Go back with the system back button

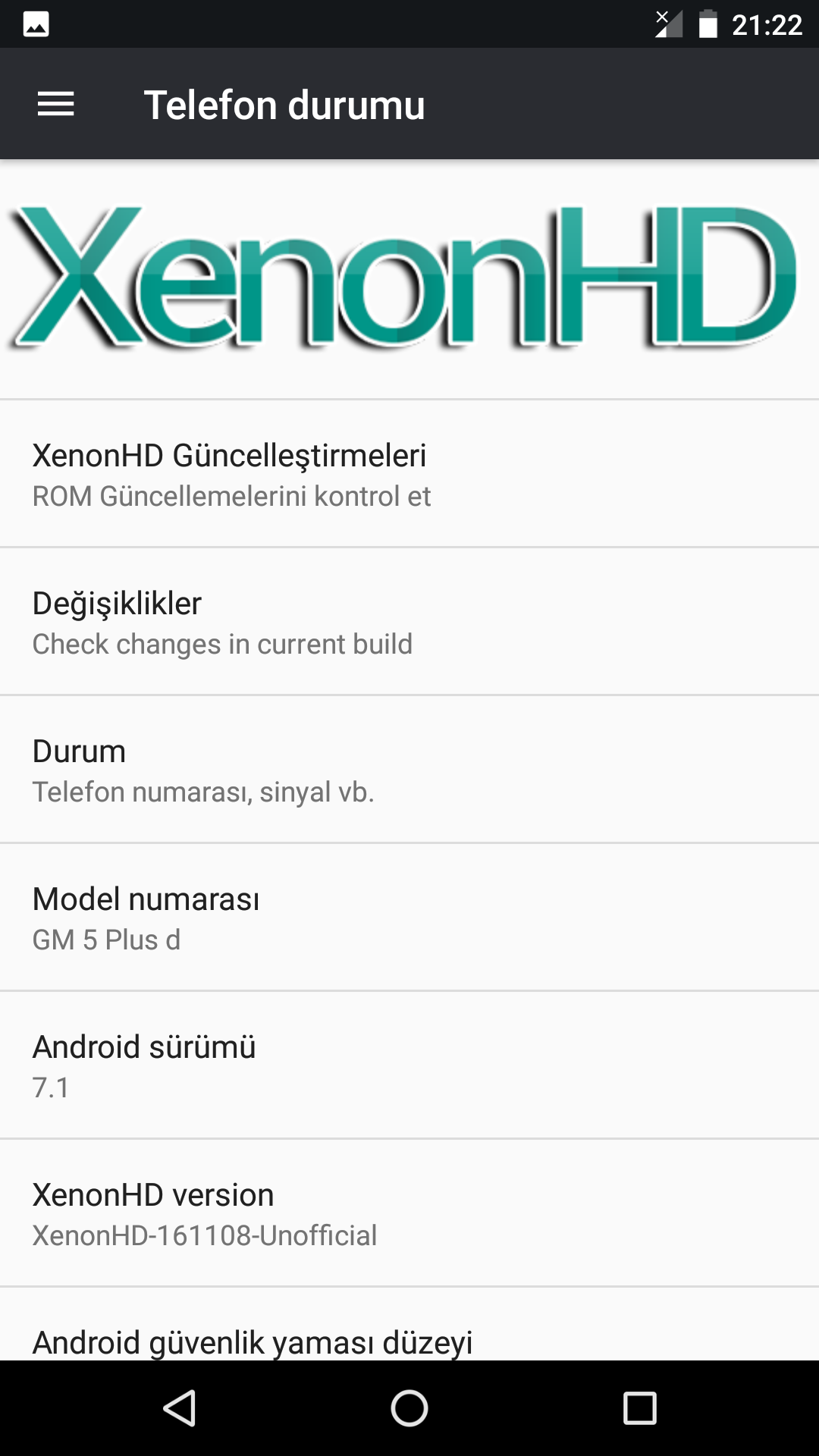coord(180,1408)
